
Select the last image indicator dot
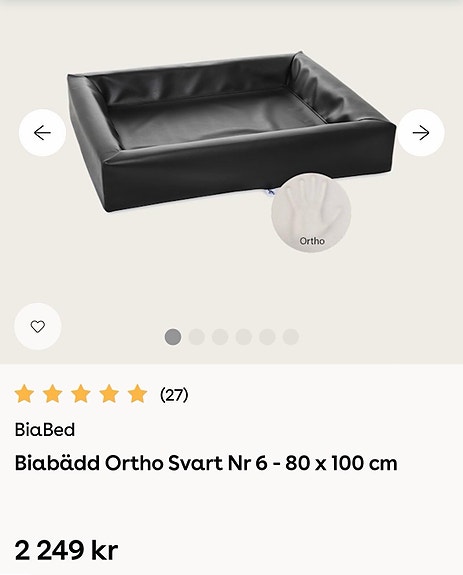tap(291, 337)
